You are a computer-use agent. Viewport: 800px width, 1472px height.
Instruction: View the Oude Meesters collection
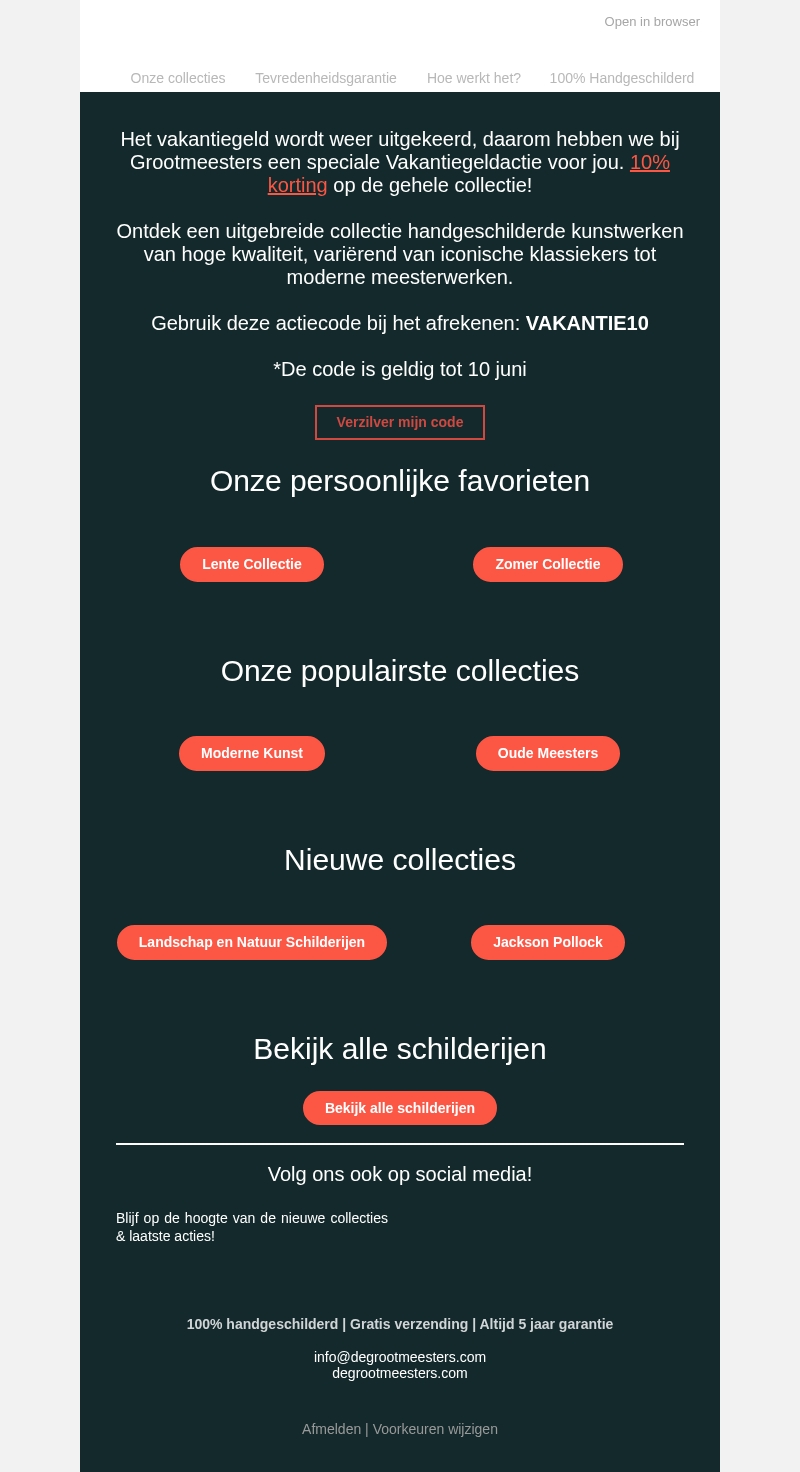coord(548,753)
